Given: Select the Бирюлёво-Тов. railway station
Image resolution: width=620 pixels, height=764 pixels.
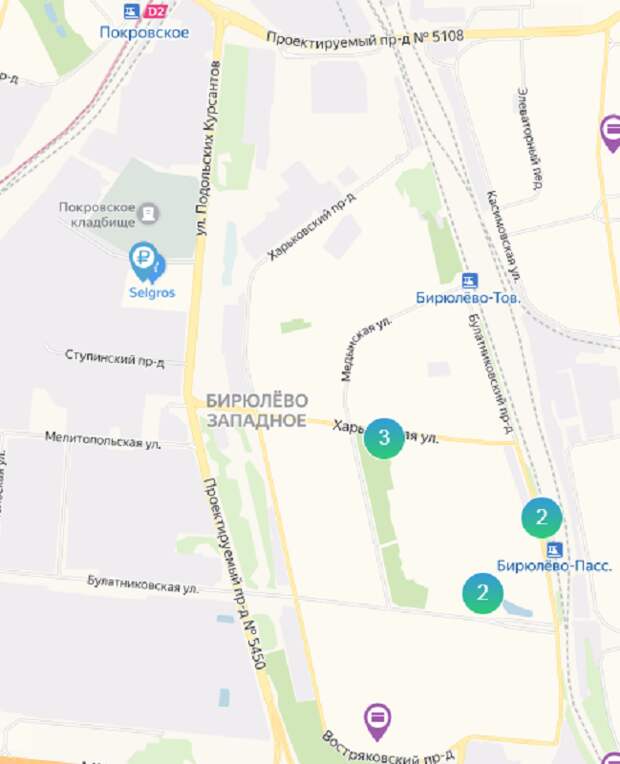Looking at the screenshot, I should (469, 281).
